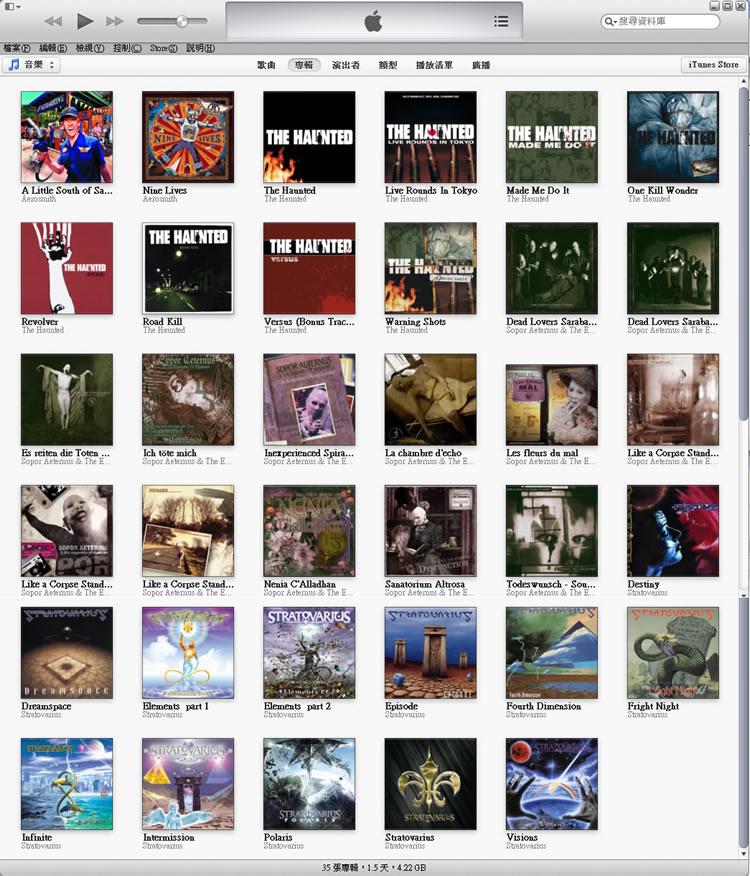Expand the 音樂 library dropdown
The height and width of the screenshot is (876, 750).
(x=31, y=65)
